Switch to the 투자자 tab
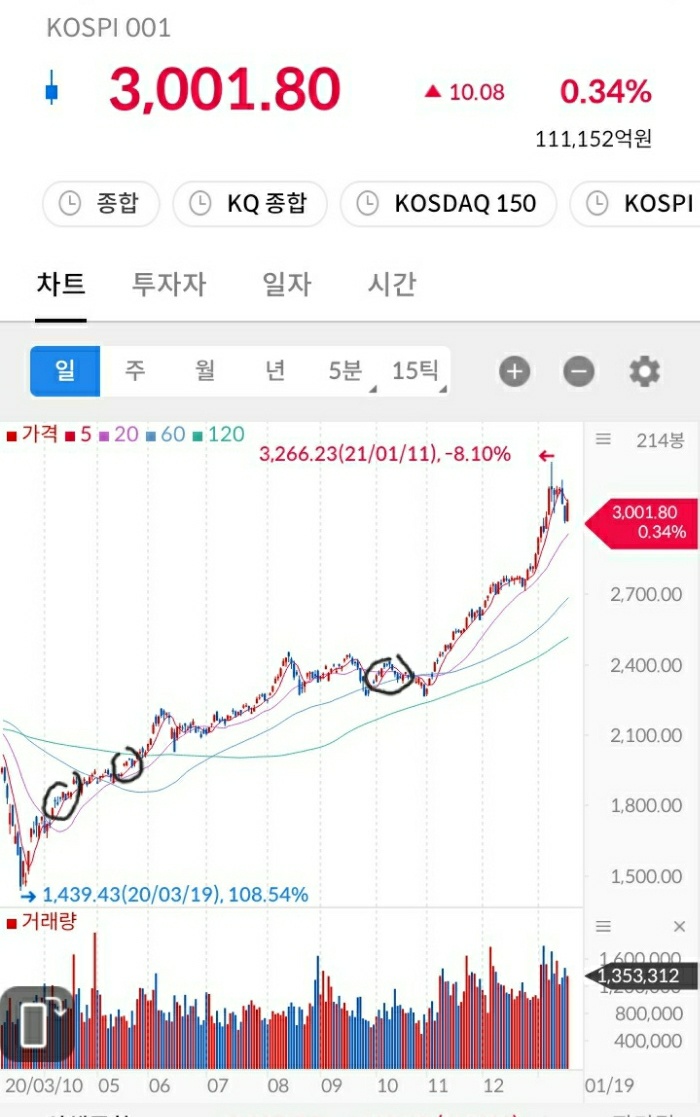Screen dimensions: 700x1117 click(169, 284)
